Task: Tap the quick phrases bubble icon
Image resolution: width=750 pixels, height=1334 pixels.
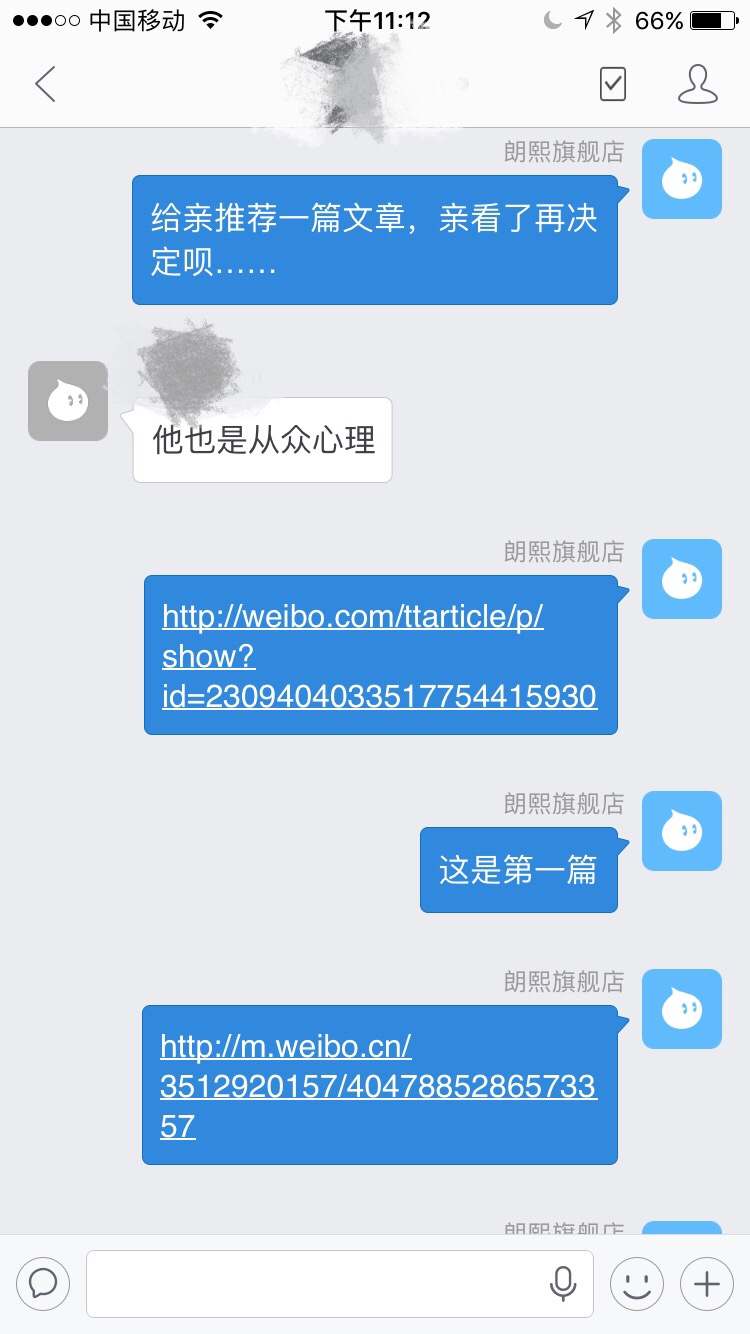Action: pyautogui.click(x=43, y=1283)
